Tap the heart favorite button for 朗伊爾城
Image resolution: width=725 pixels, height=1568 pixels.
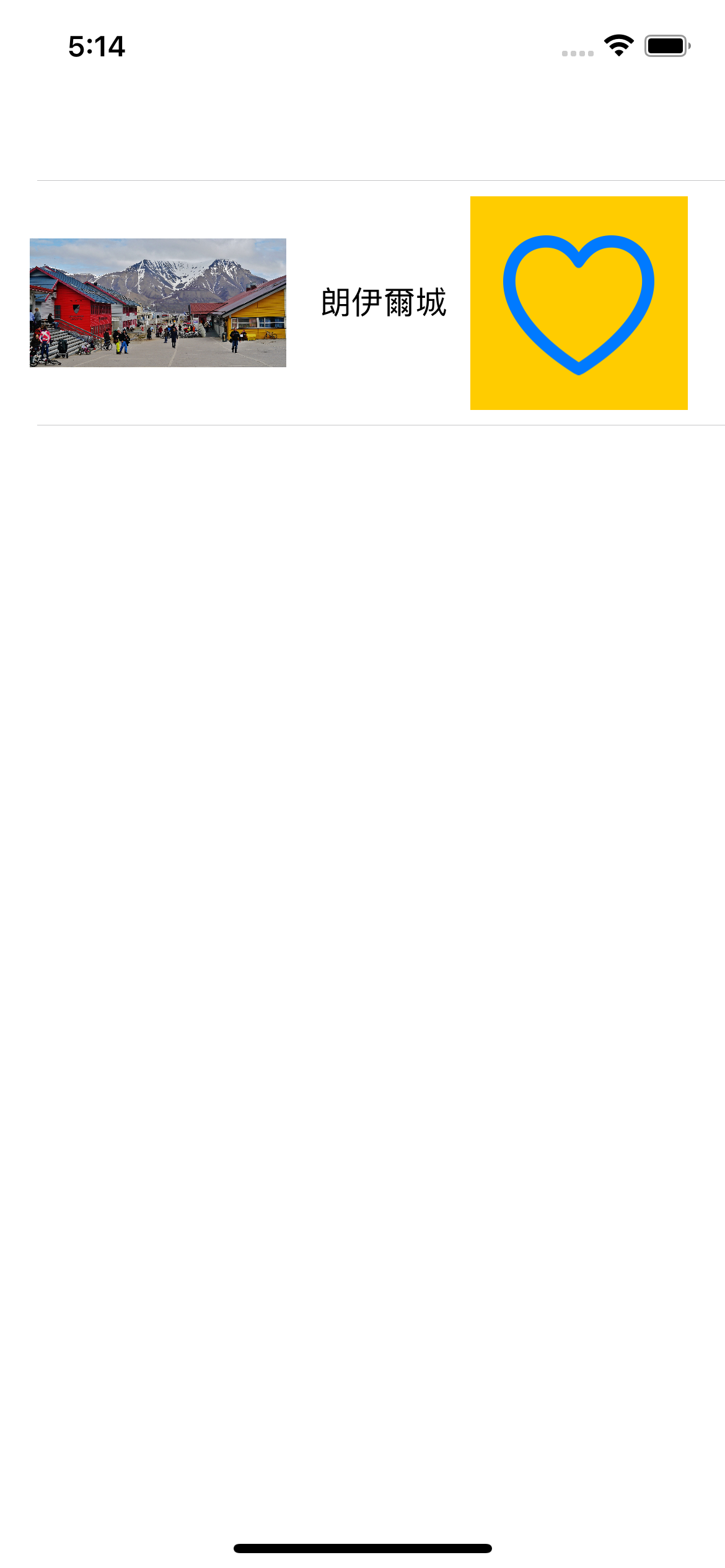click(579, 303)
